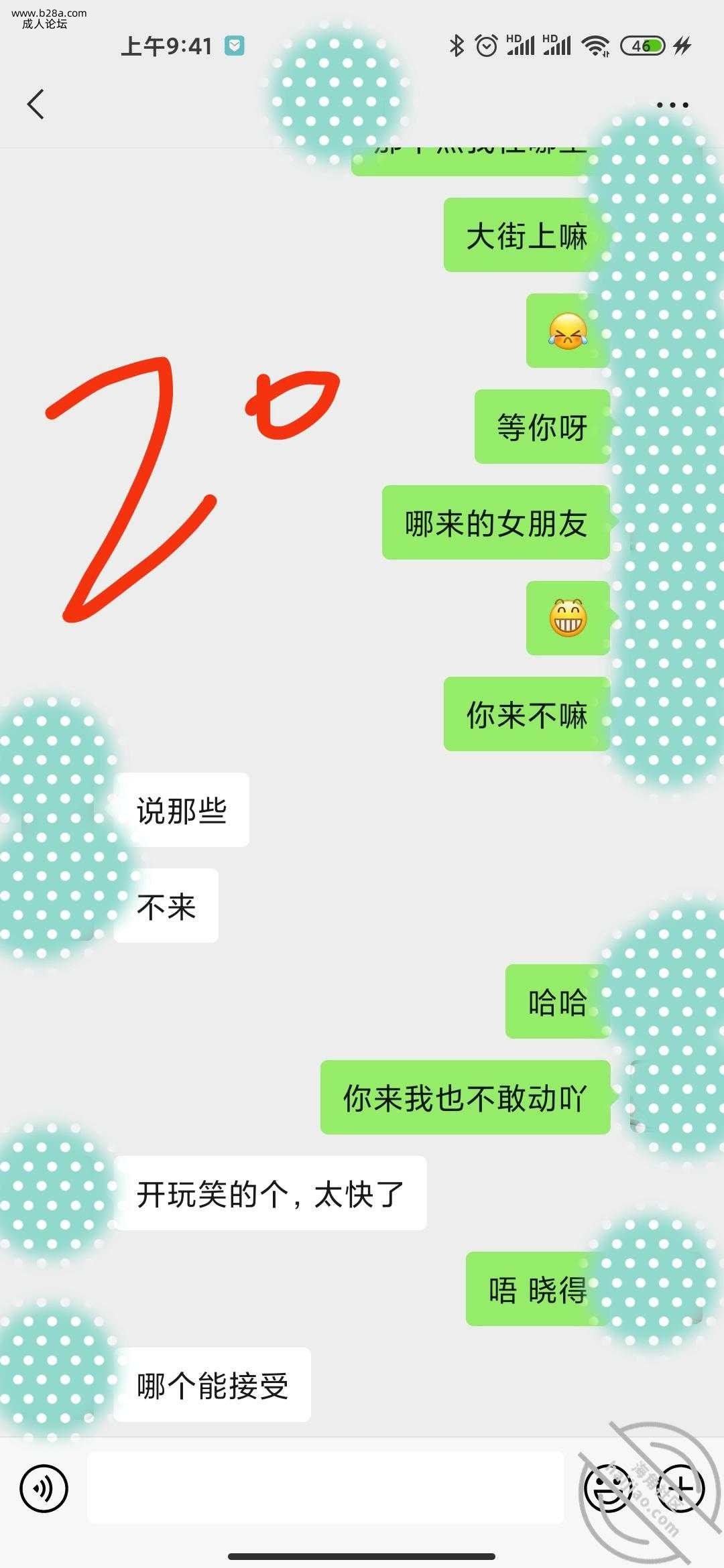Open the plus attachment menu
The image size is (724, 1568).
point(681,1488)
